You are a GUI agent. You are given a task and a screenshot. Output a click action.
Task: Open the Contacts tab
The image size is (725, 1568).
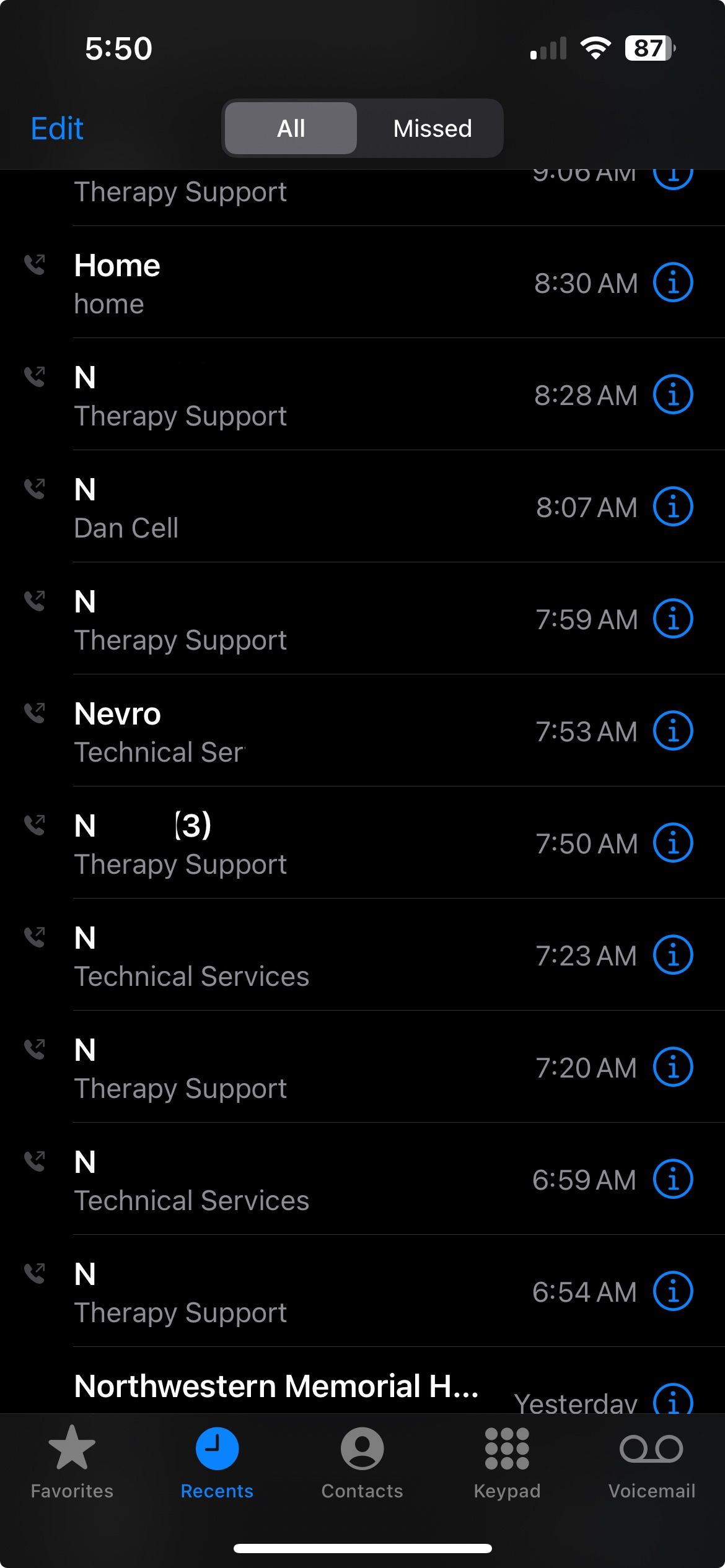(362, 1463)
